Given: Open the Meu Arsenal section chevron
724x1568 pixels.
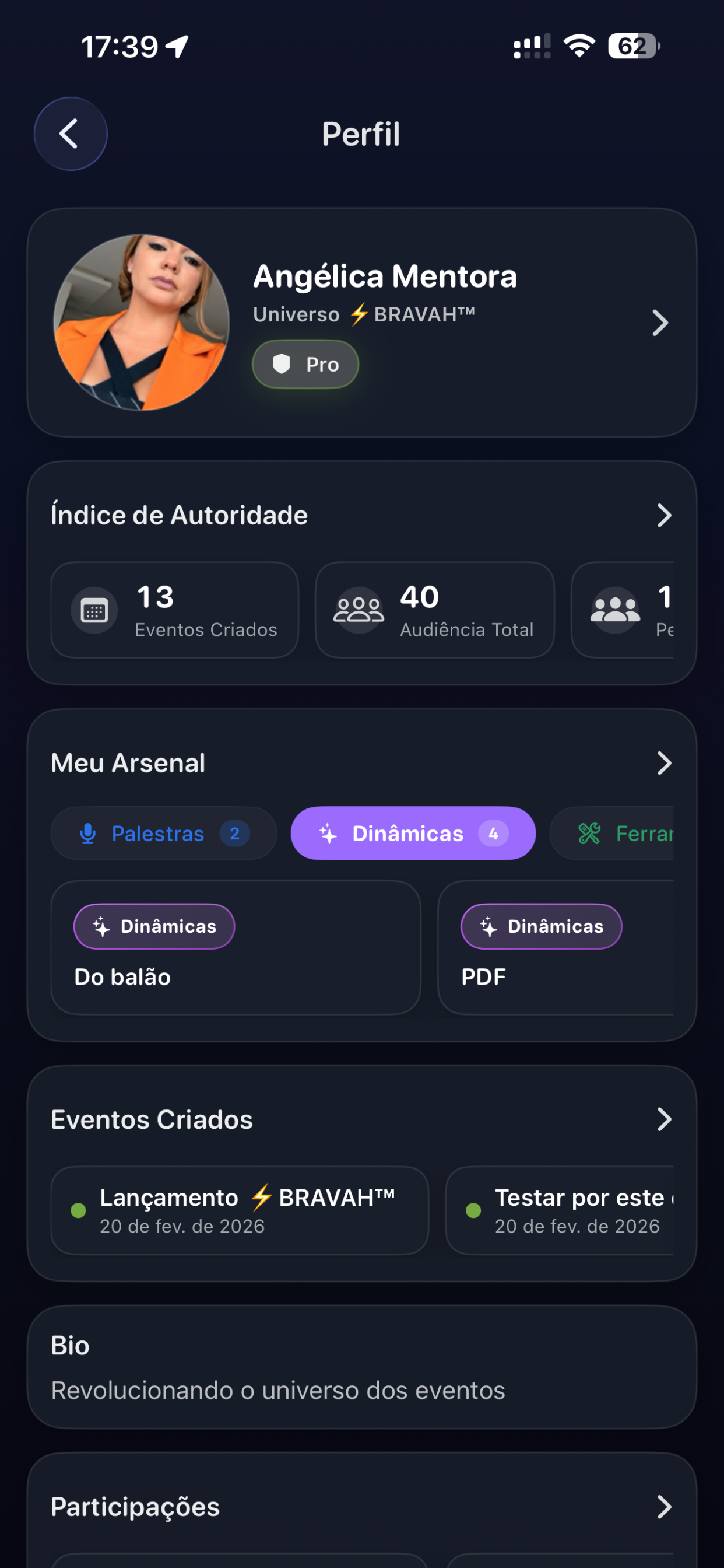Looking at the screenshot, I should point(664,764).
